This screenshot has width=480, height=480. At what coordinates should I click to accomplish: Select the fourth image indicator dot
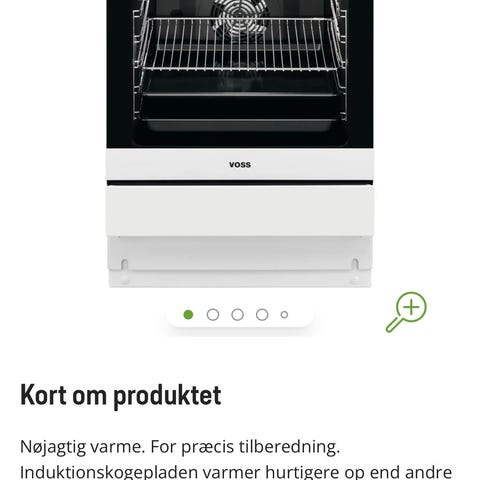click(x=262, y=315)
